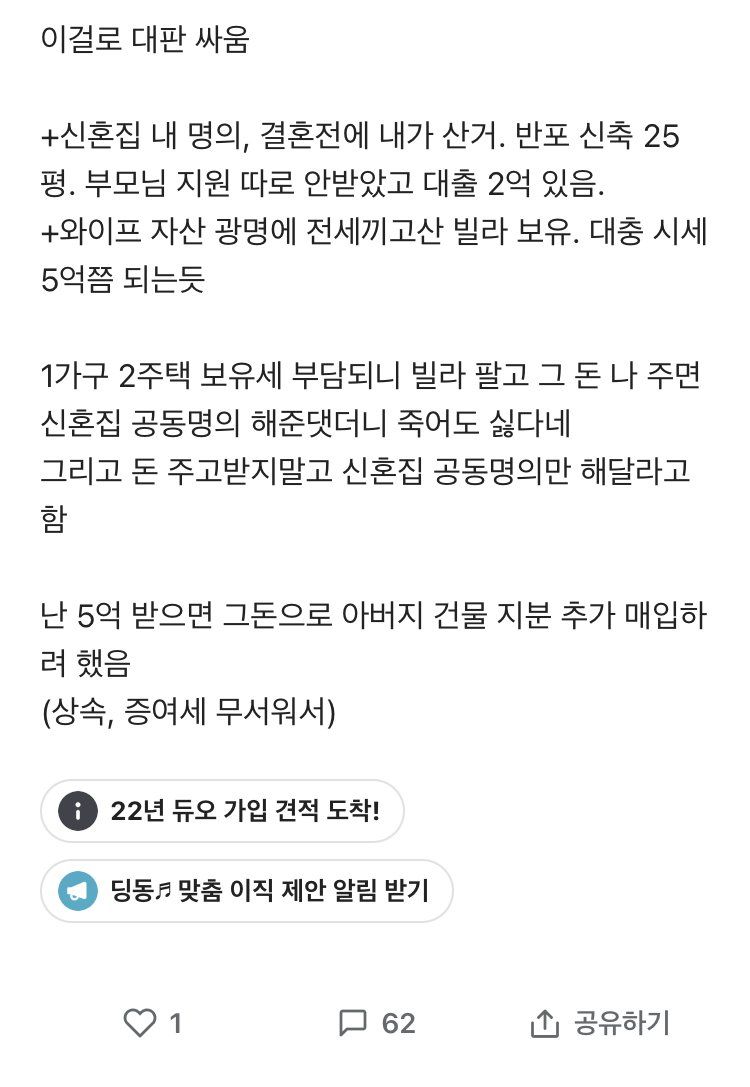750x1087 pixels.
Task: Click the line starting with 신혼집 내 명의
Action: pos(375,143)
